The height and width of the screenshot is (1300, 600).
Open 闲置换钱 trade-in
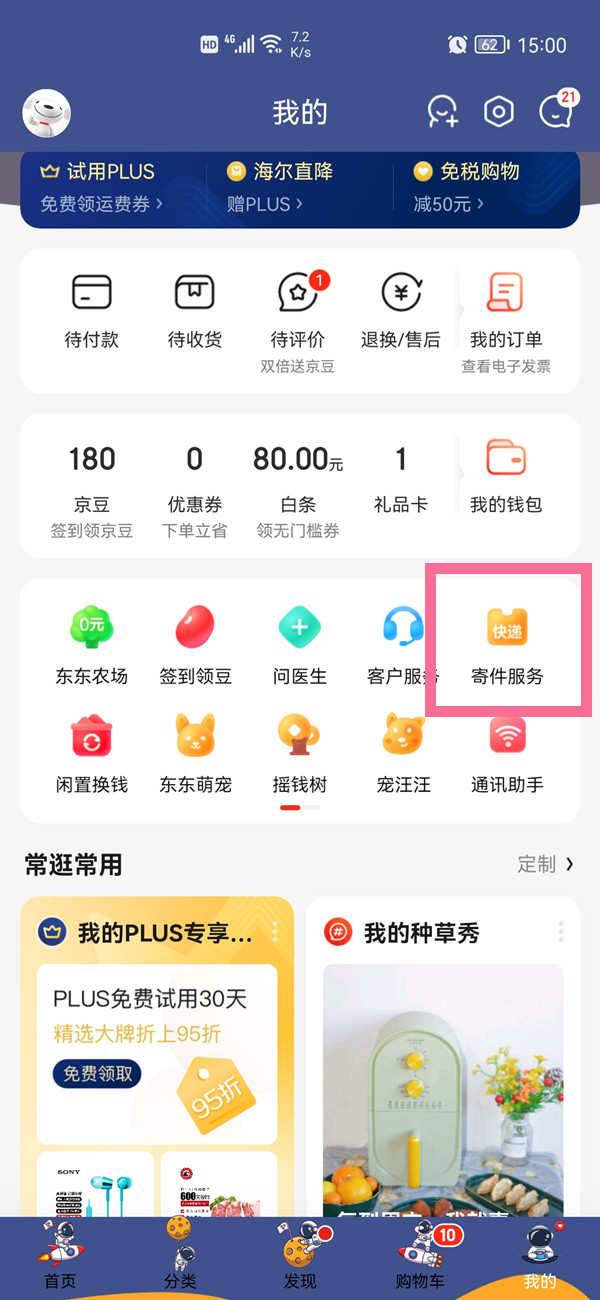pyautogui.click(x=92, y=753)
